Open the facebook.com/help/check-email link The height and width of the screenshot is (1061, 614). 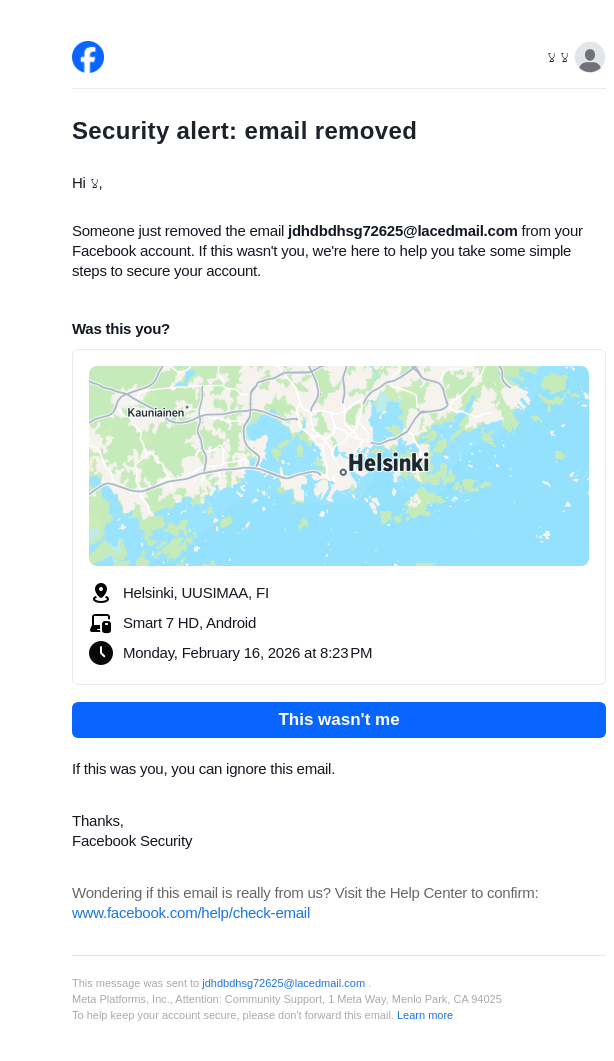point(191,913)
